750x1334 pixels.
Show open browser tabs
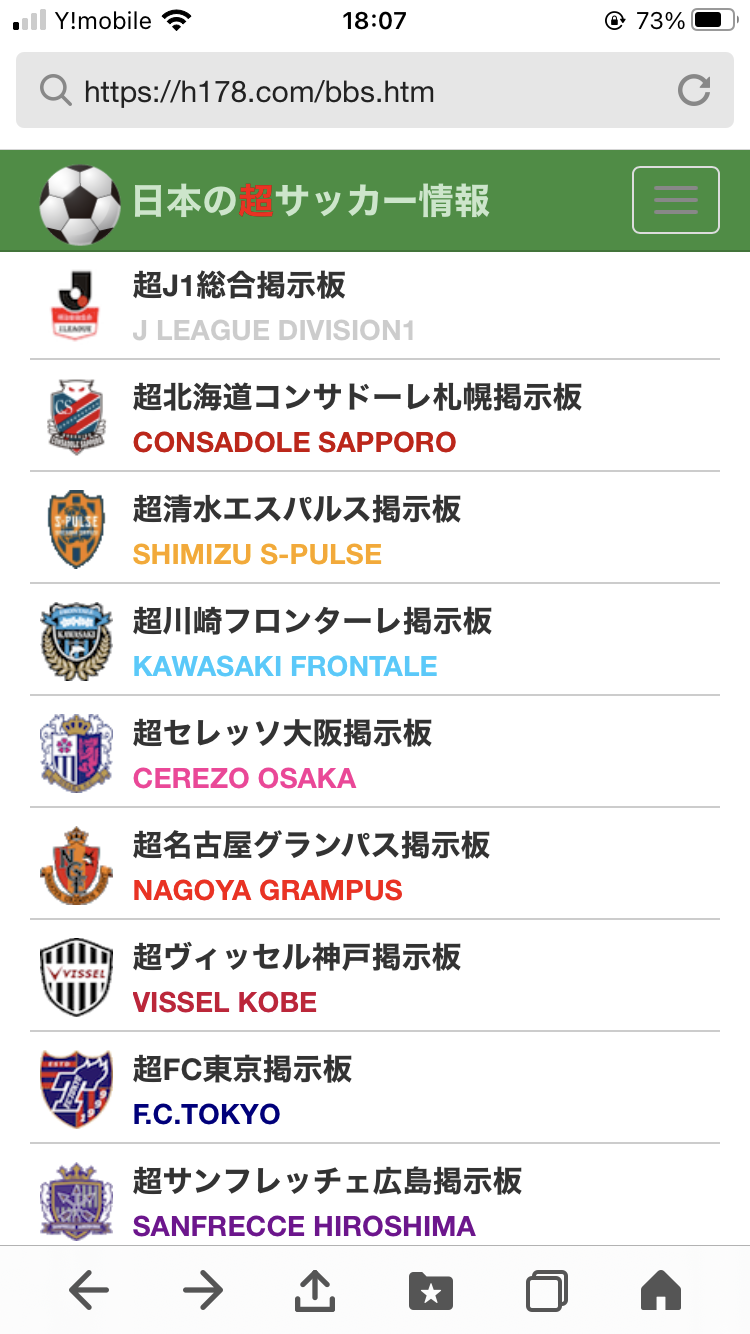coord(546,1291)
